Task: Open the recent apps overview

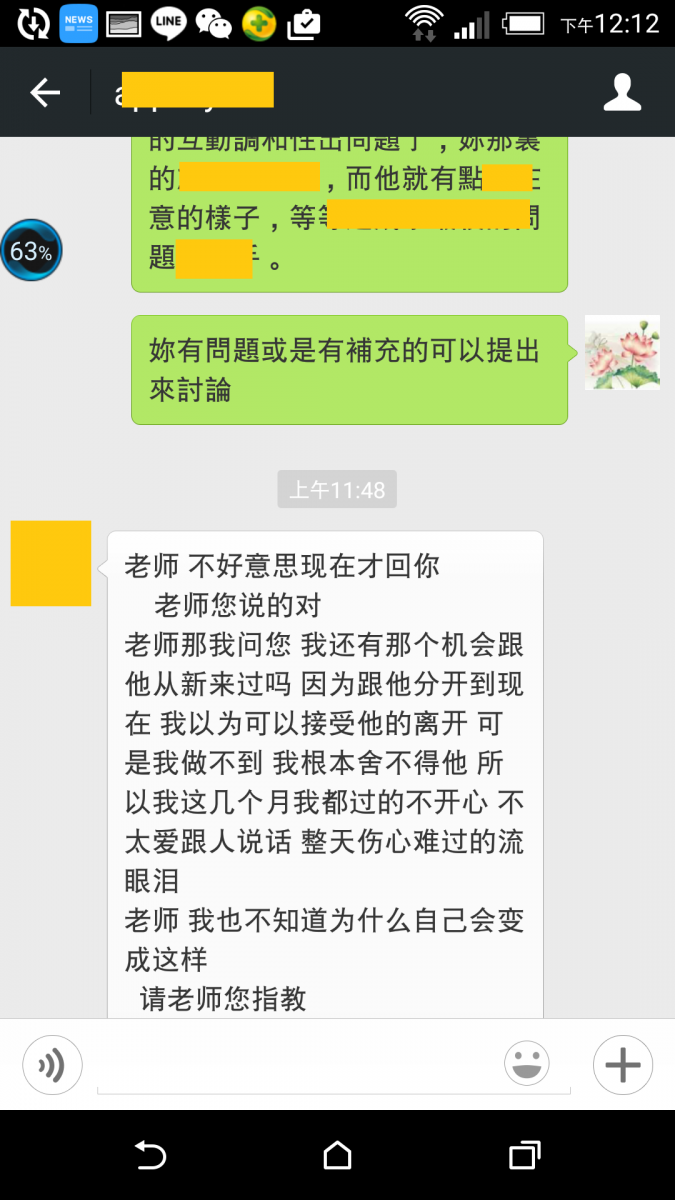Action: [524, 1156]
